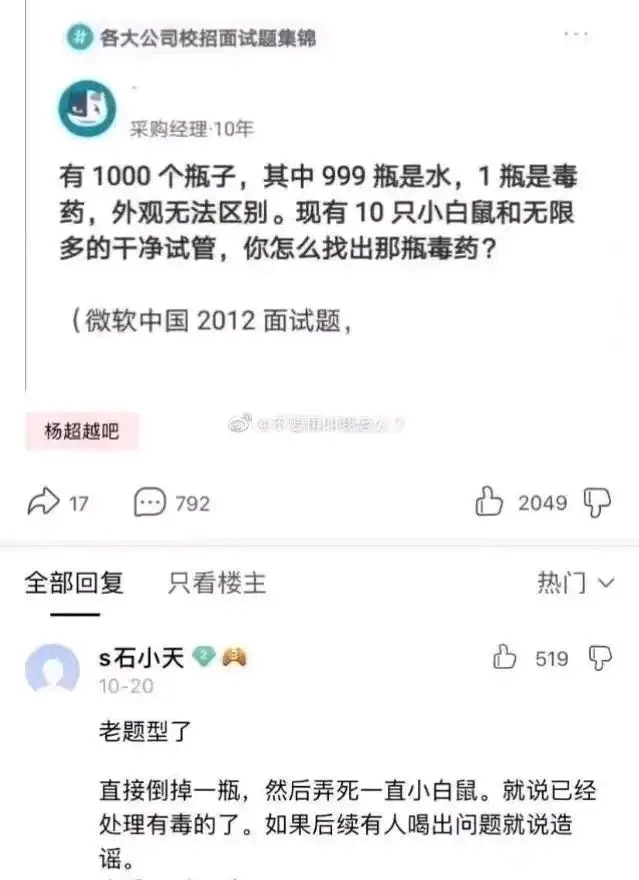Viewport: 639px width, 880px height.
Task: Open the 各大公司校招面试题集锦 topic tag
Action: [192, 37]
